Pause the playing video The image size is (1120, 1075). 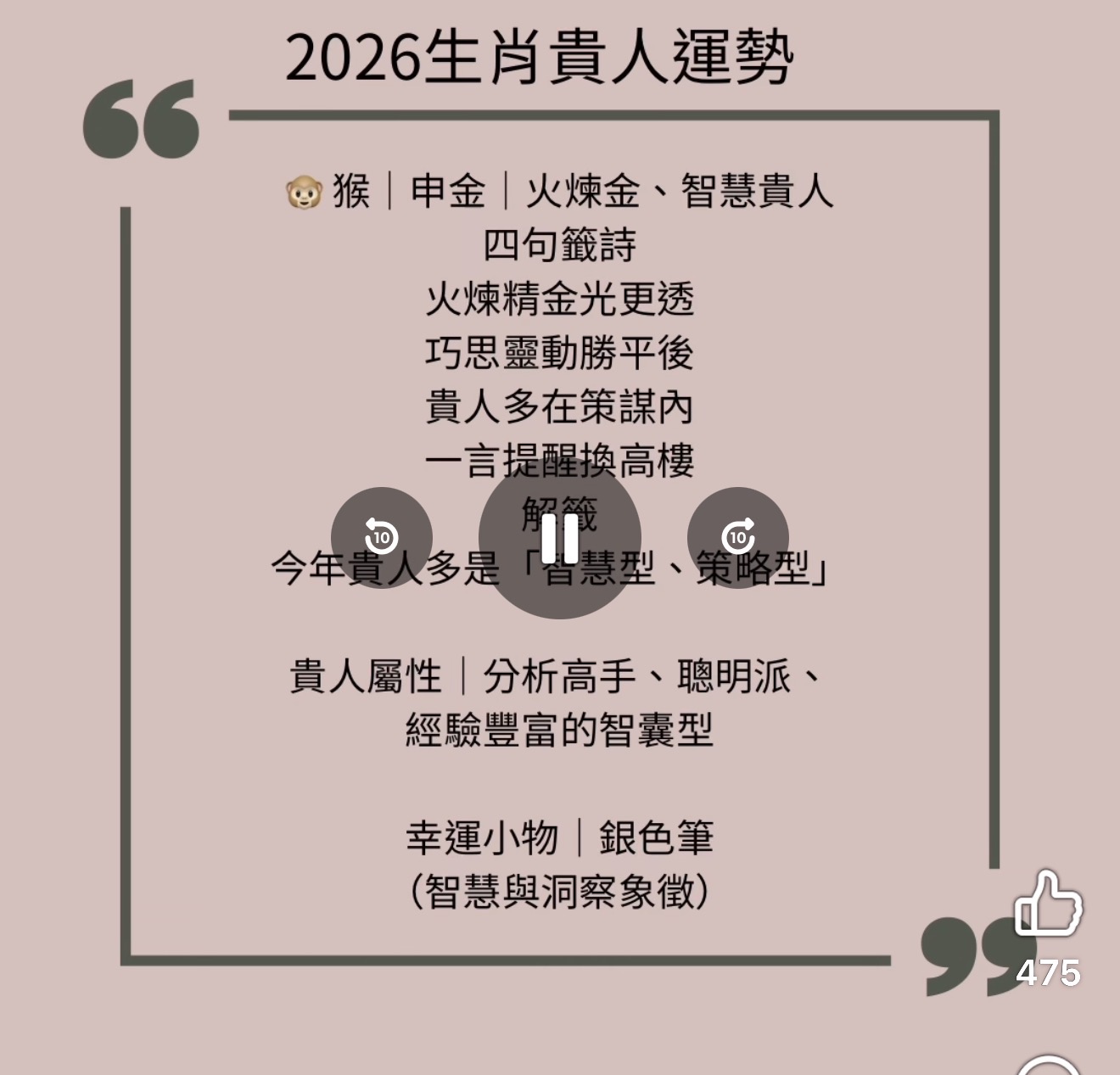coord(559,538)
